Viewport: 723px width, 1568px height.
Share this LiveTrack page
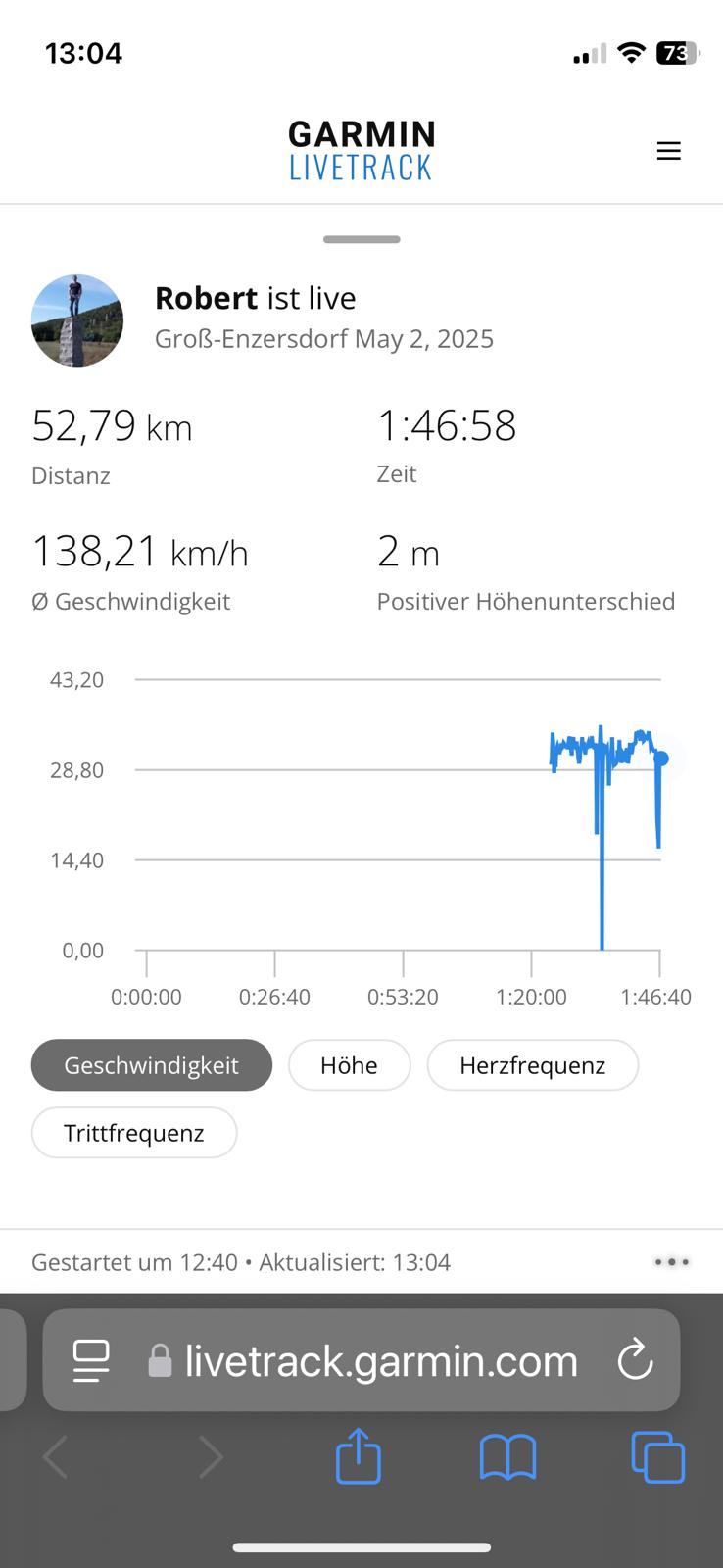358,1456
